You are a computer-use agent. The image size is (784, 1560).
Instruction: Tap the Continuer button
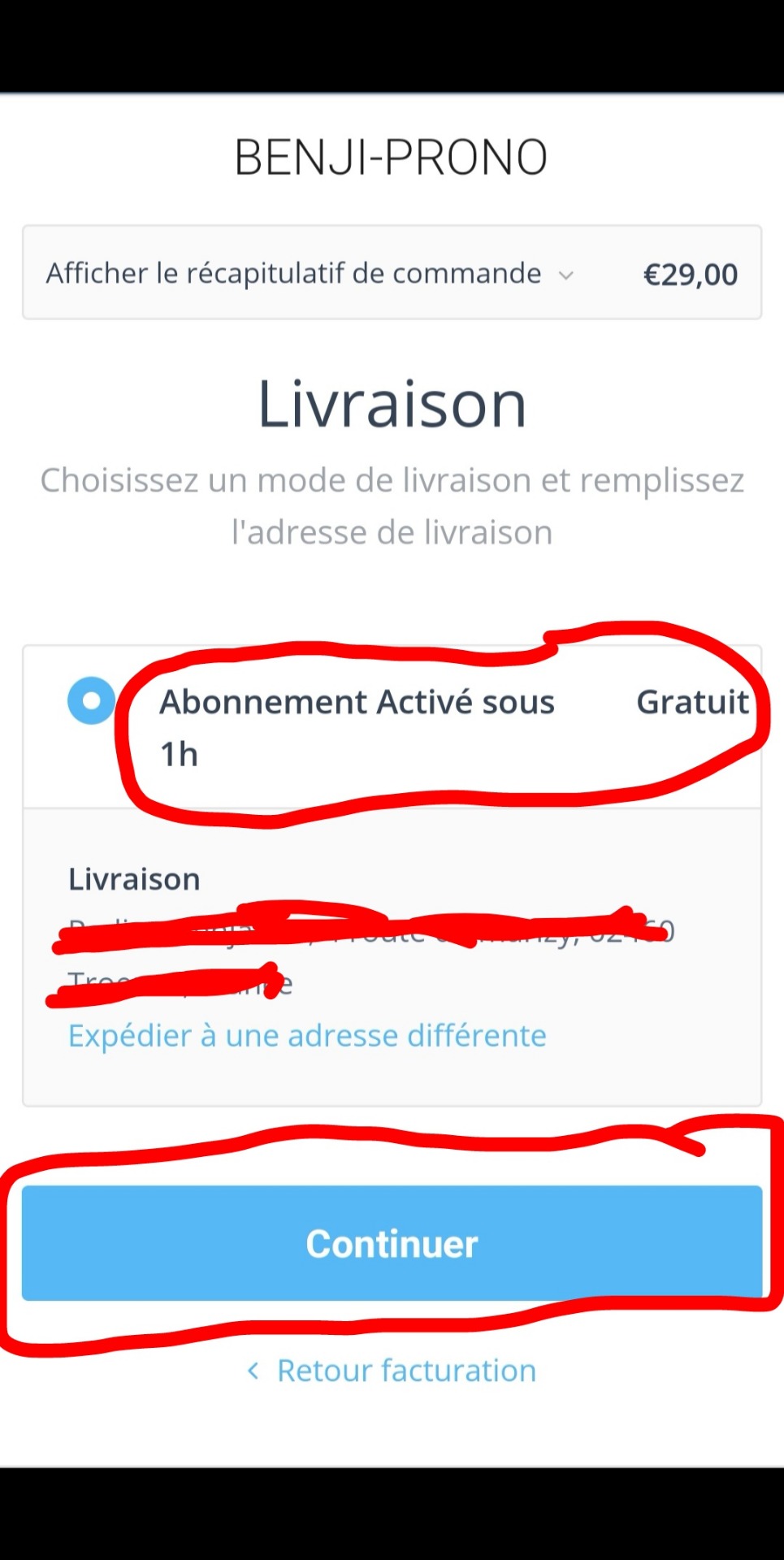[392, 1243]
